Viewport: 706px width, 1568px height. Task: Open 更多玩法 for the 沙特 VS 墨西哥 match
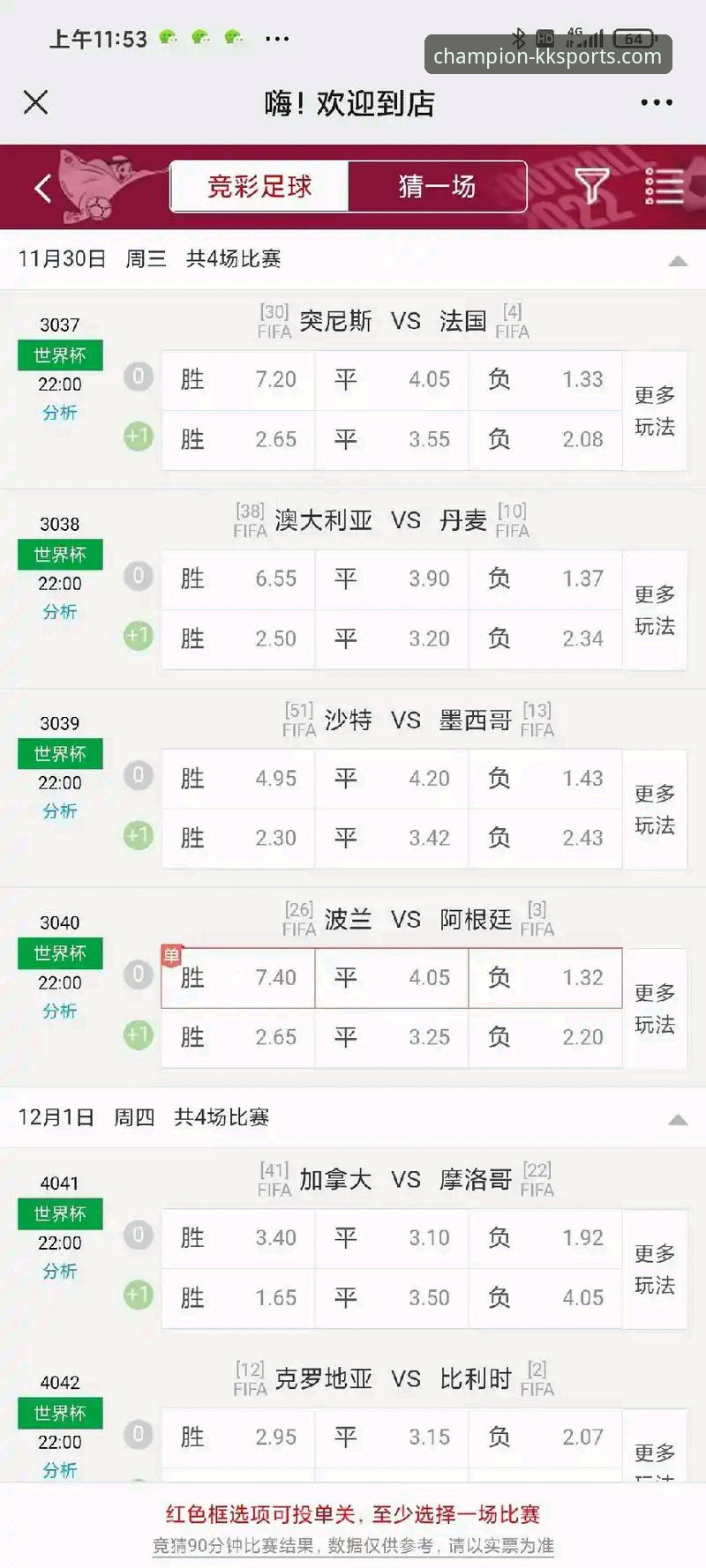654,808
